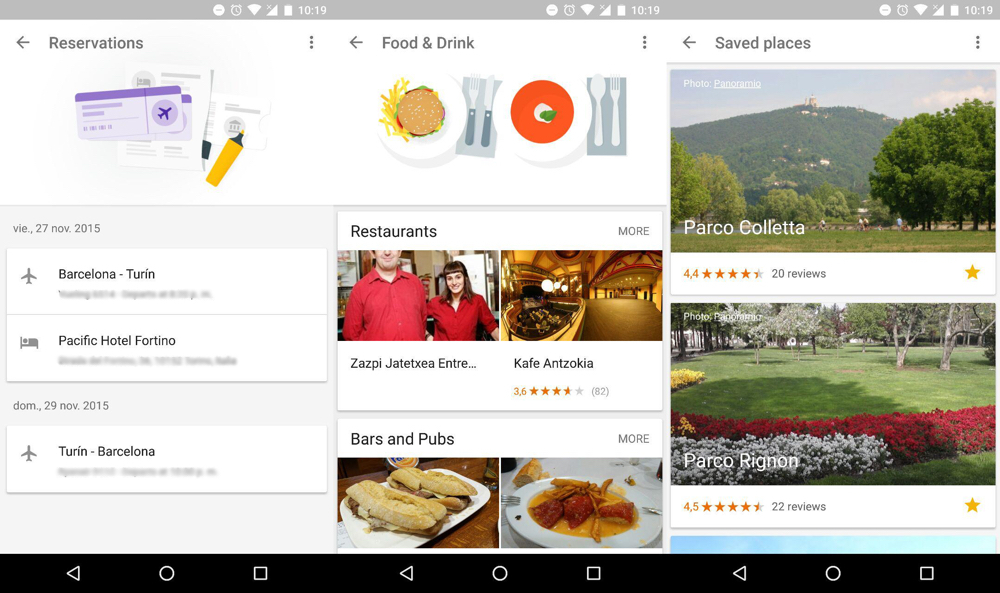Open the Pacific Hotel Fortino reservation
Viewport: 1000px width, 593px height.
pos(166,348)
